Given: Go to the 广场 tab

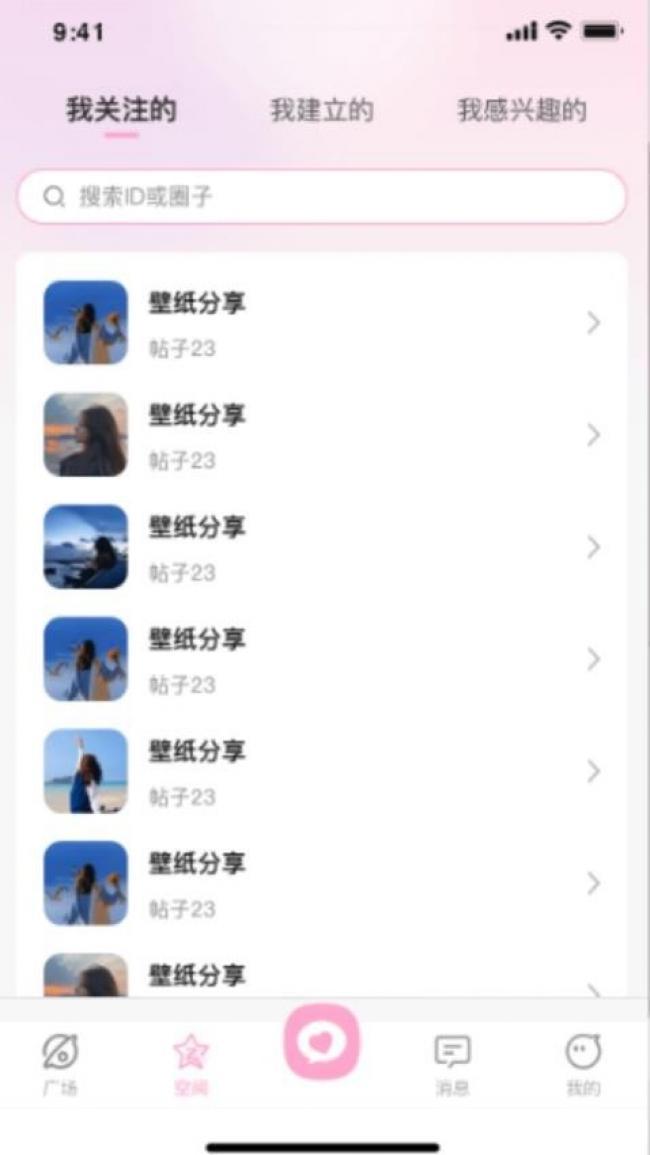Looking at the screenshot, I should [60, 1064].
